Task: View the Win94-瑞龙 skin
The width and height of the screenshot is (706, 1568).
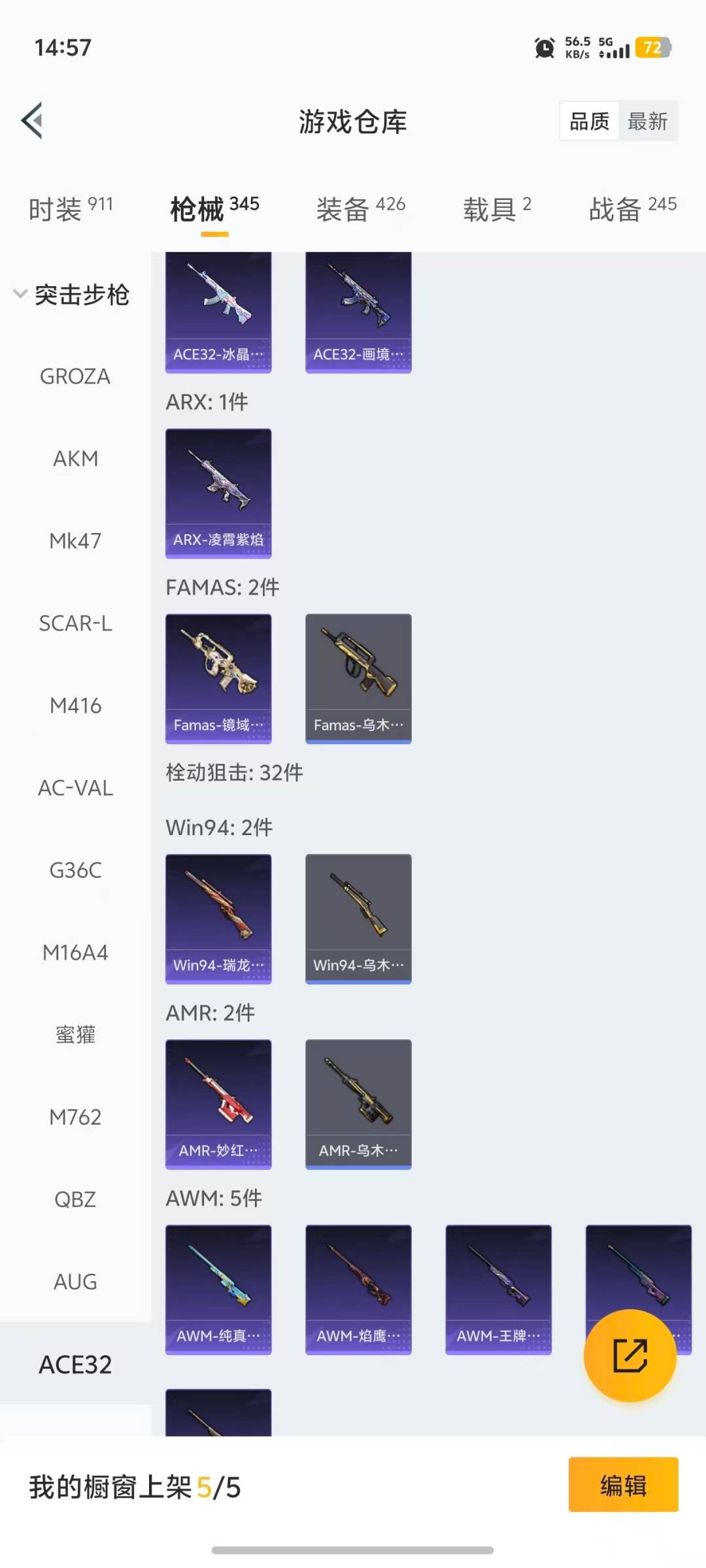Action: 218,919
